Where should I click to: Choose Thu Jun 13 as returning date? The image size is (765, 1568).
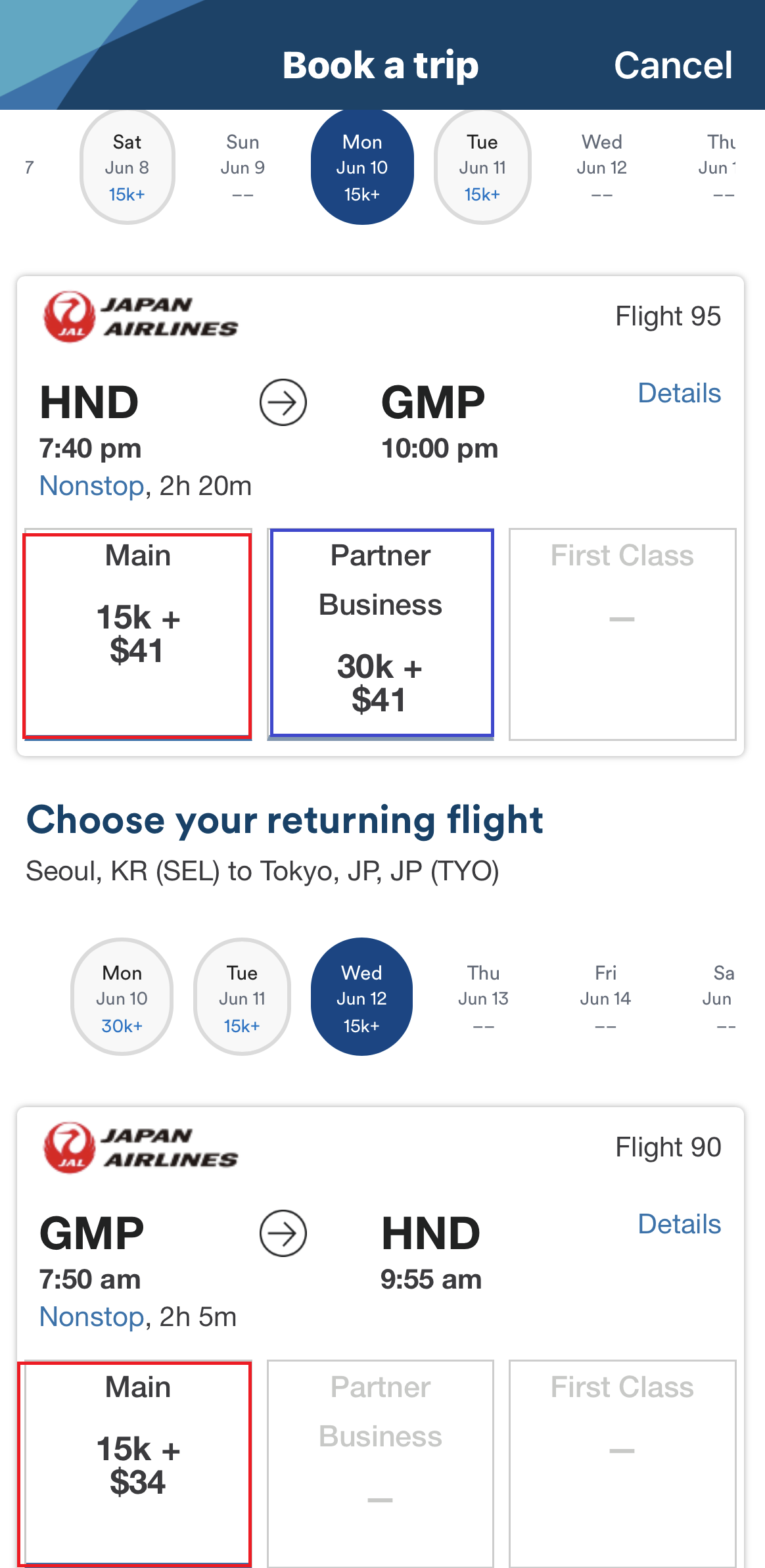pos(483,997)
